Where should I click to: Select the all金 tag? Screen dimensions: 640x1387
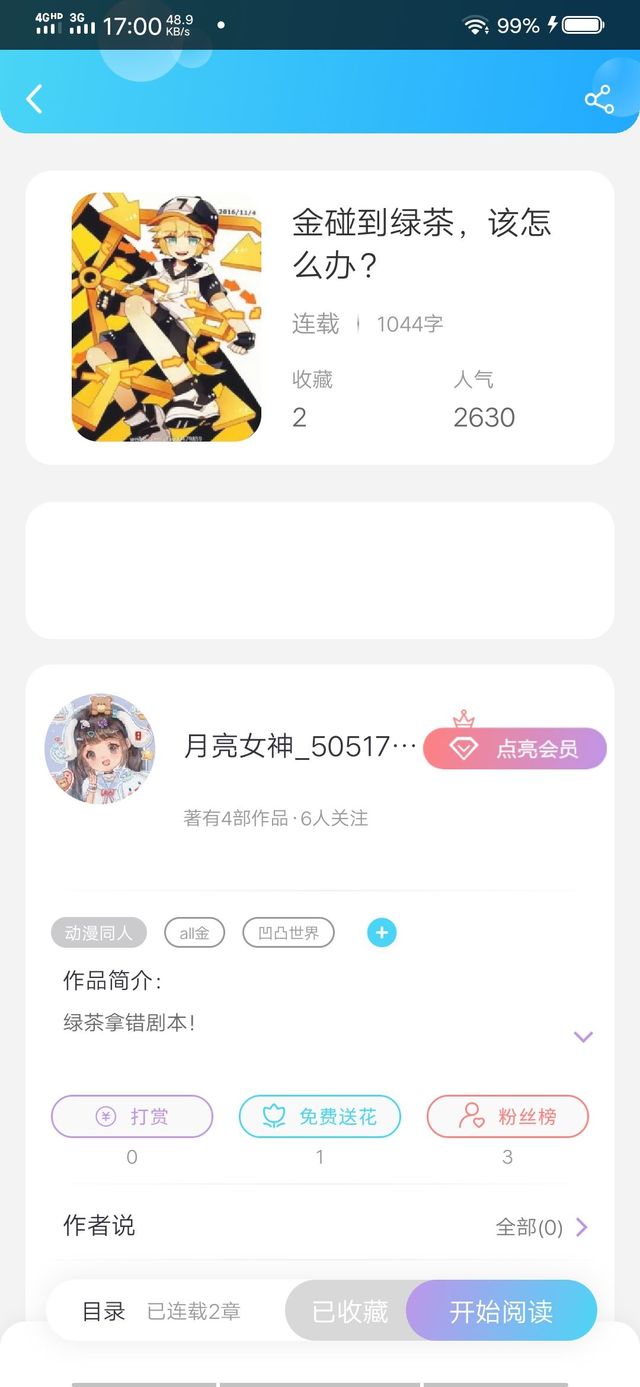[x=195, y=933]
